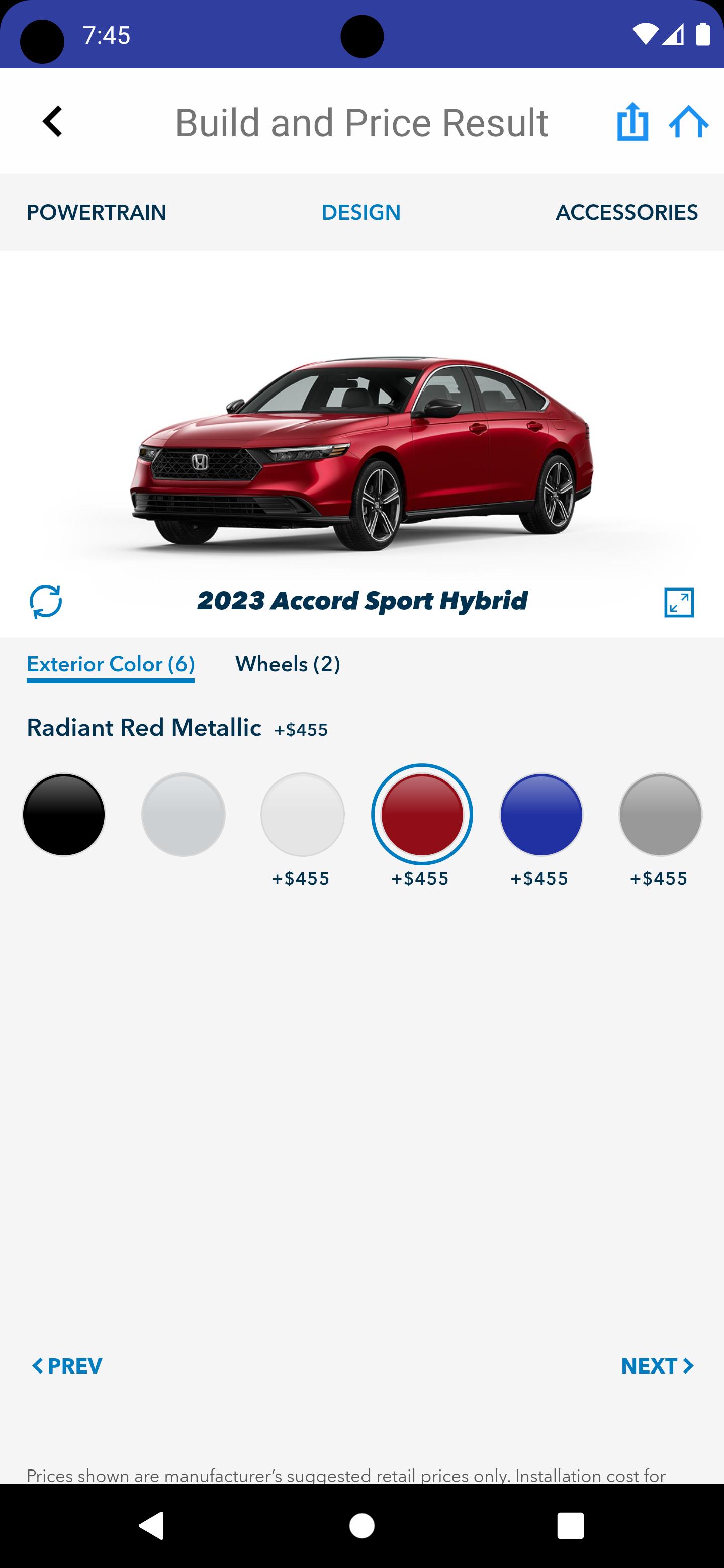
Task: Choose the light silver exterior color swatch
Action: [x=184, y=815]
